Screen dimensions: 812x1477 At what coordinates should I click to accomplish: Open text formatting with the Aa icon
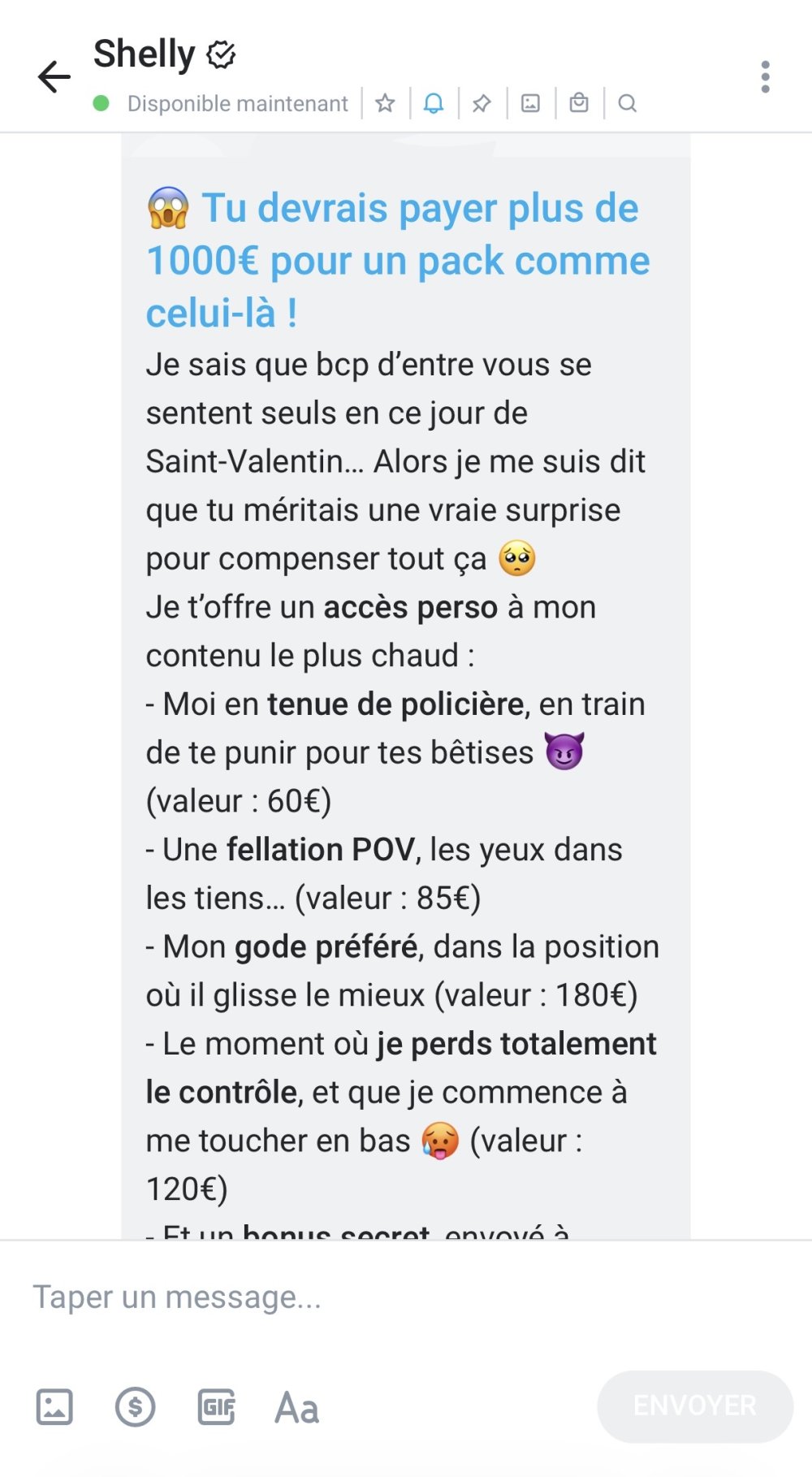click(x=297, y=1408)
